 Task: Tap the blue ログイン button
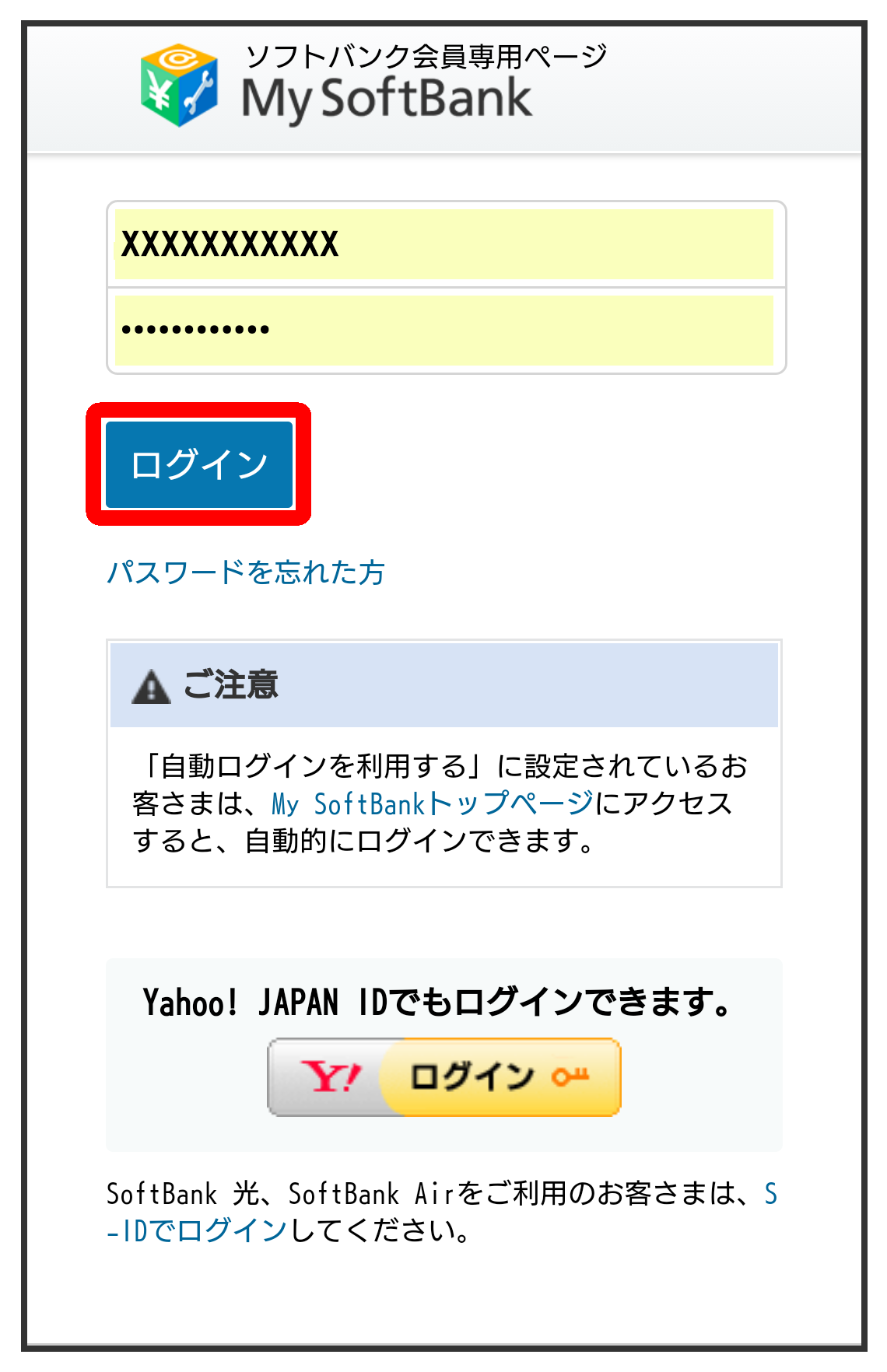[x=199, y=464]
